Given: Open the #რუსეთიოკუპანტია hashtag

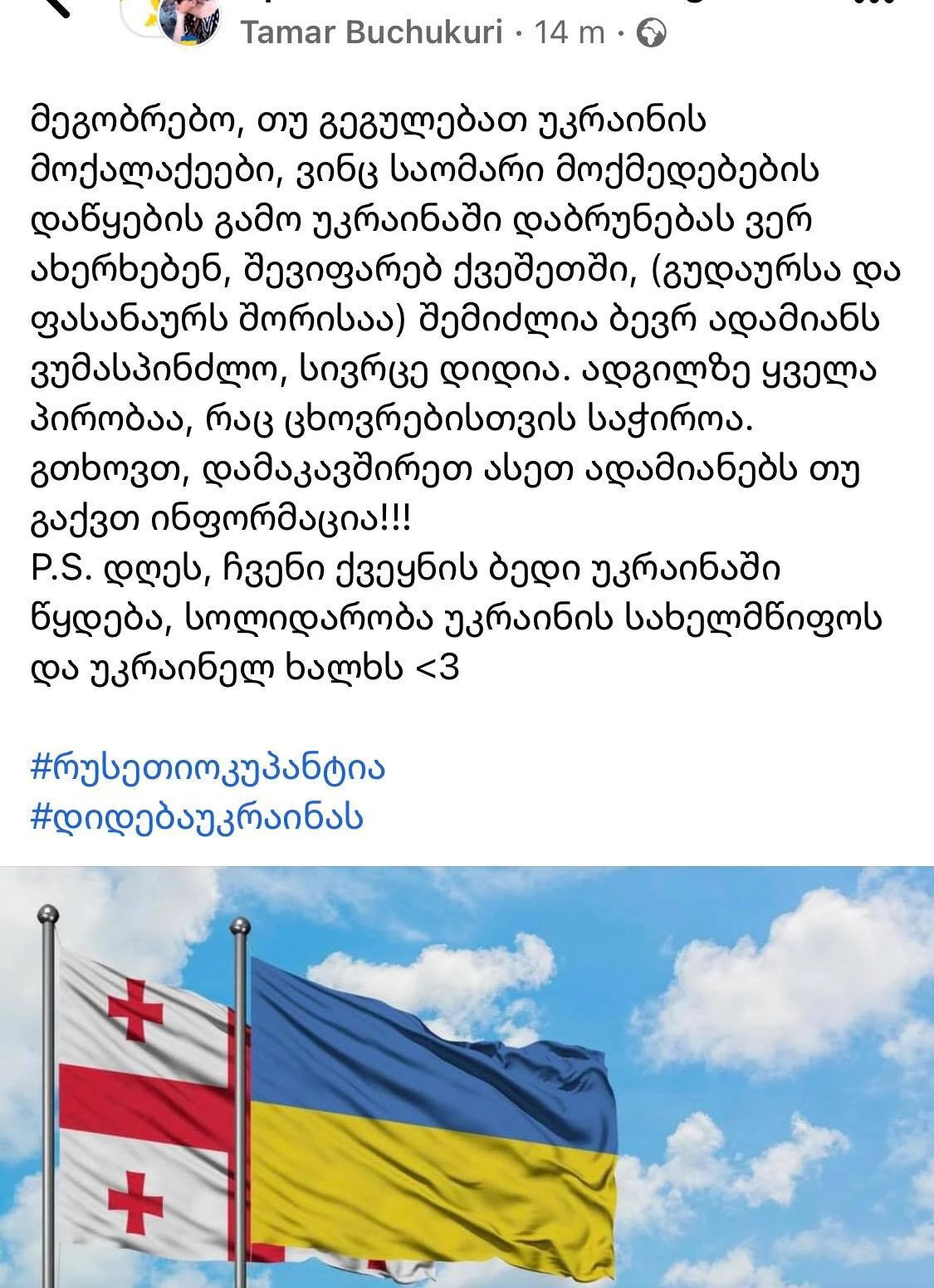Looking at the screenshot, I should pyautogui.click(x=208, y=767).
